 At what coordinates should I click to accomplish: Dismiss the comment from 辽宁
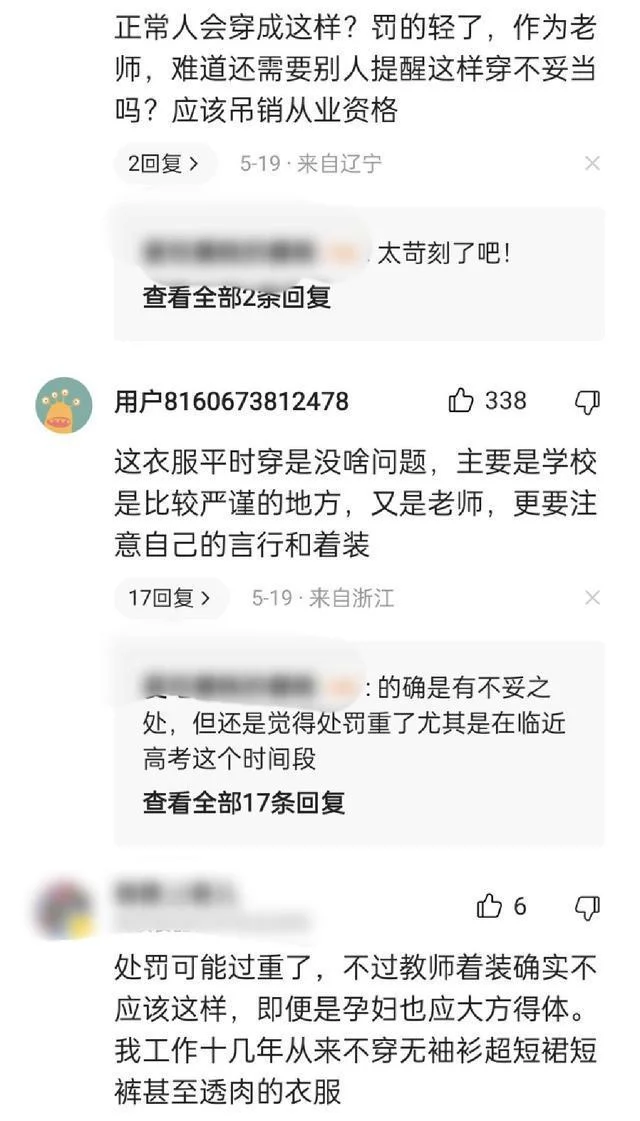(592, 163)
